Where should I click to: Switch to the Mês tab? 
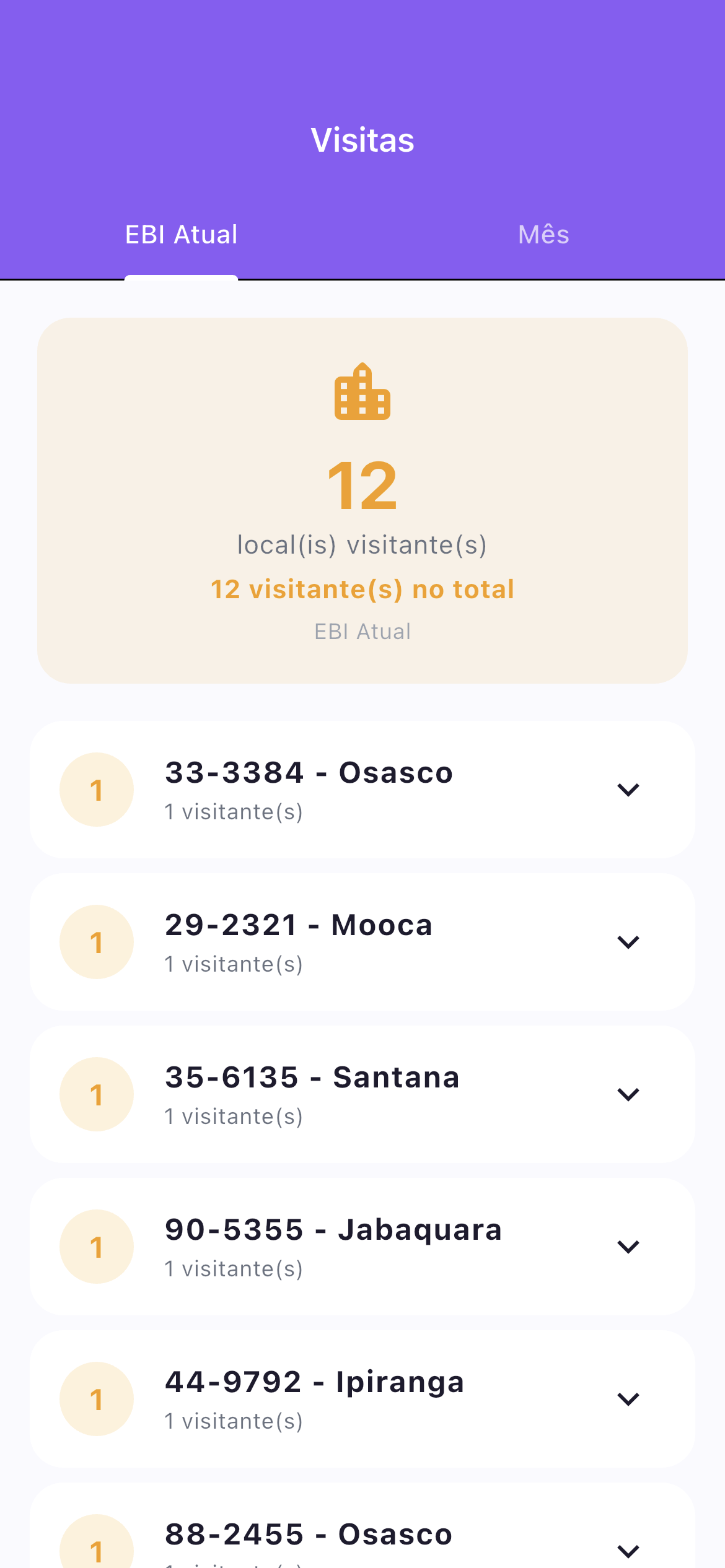point(543,234)
